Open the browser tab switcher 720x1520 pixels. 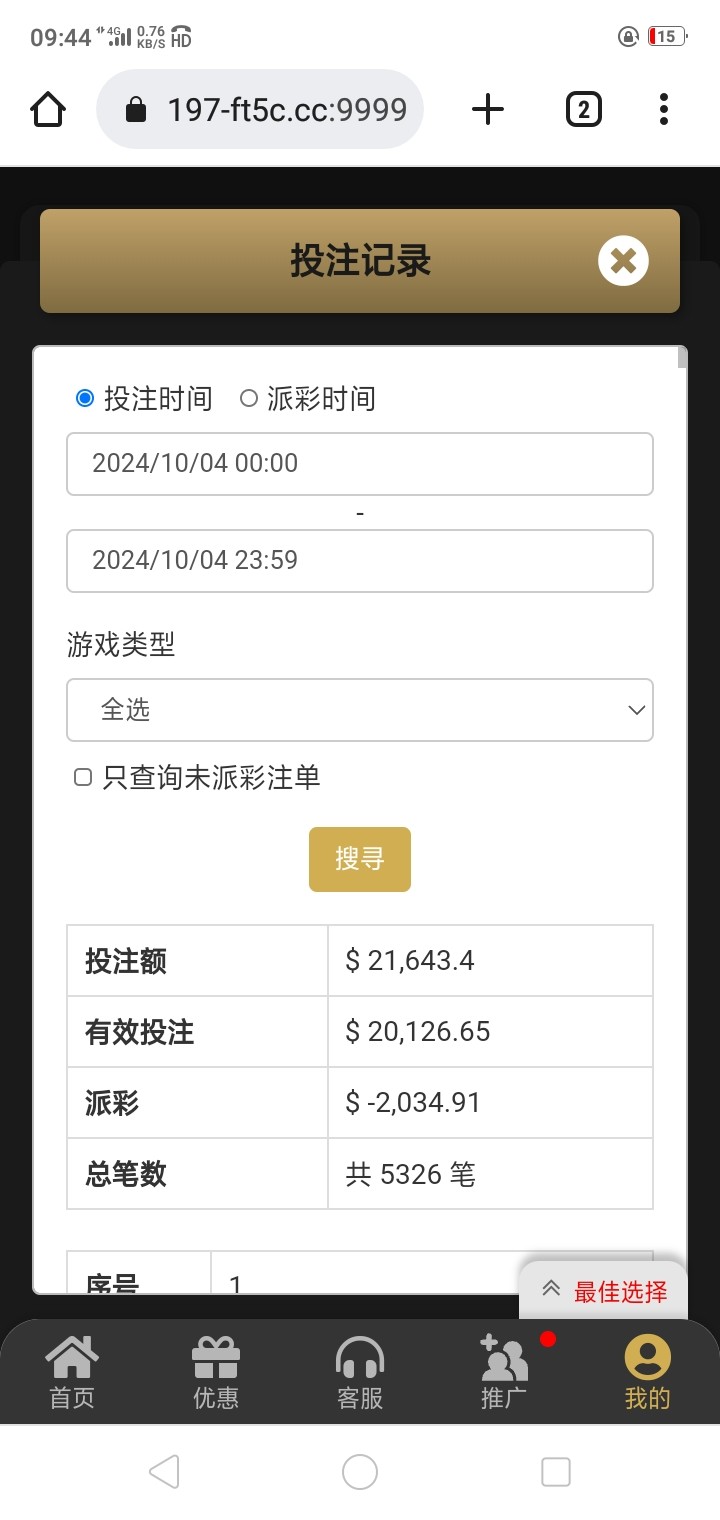[x=584, y=109]
